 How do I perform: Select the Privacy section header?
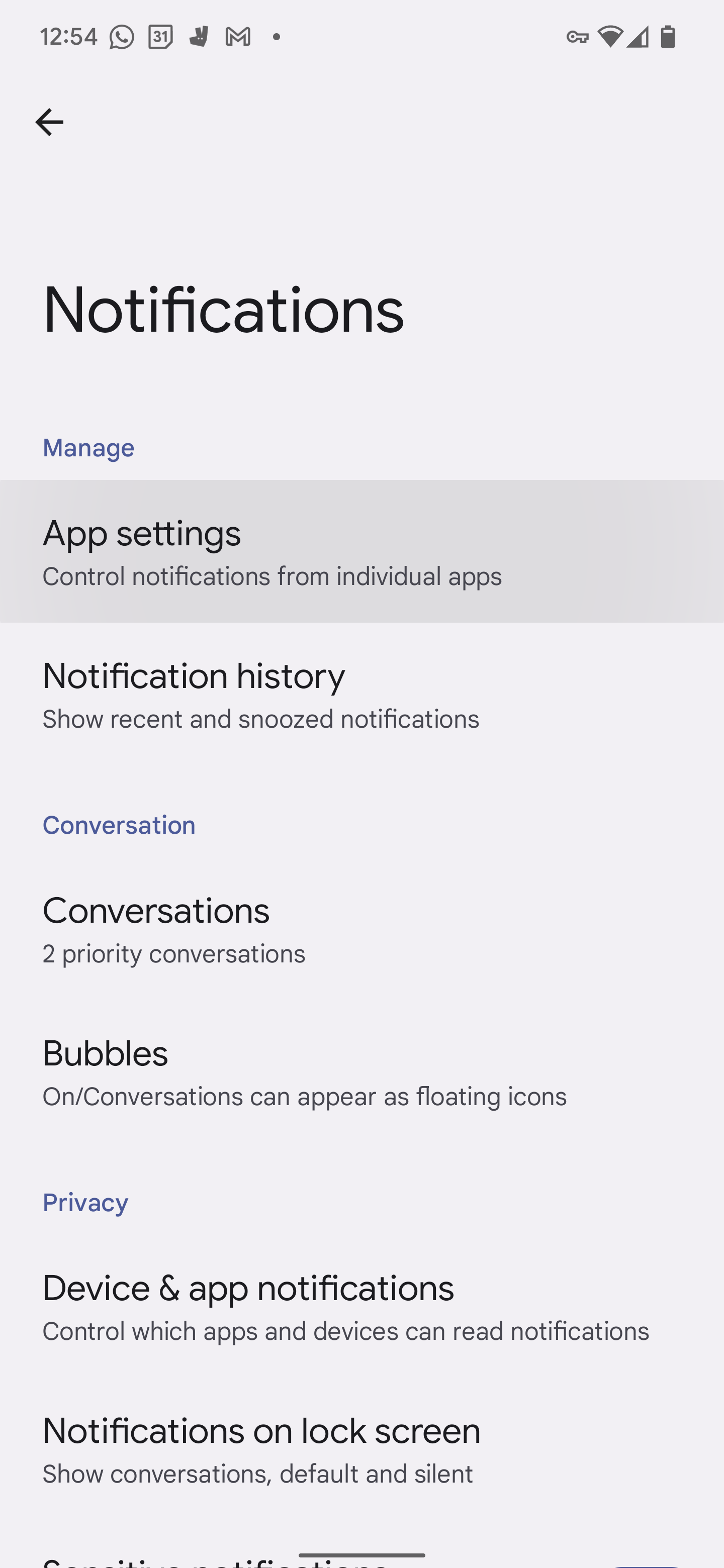[85, 1203]
